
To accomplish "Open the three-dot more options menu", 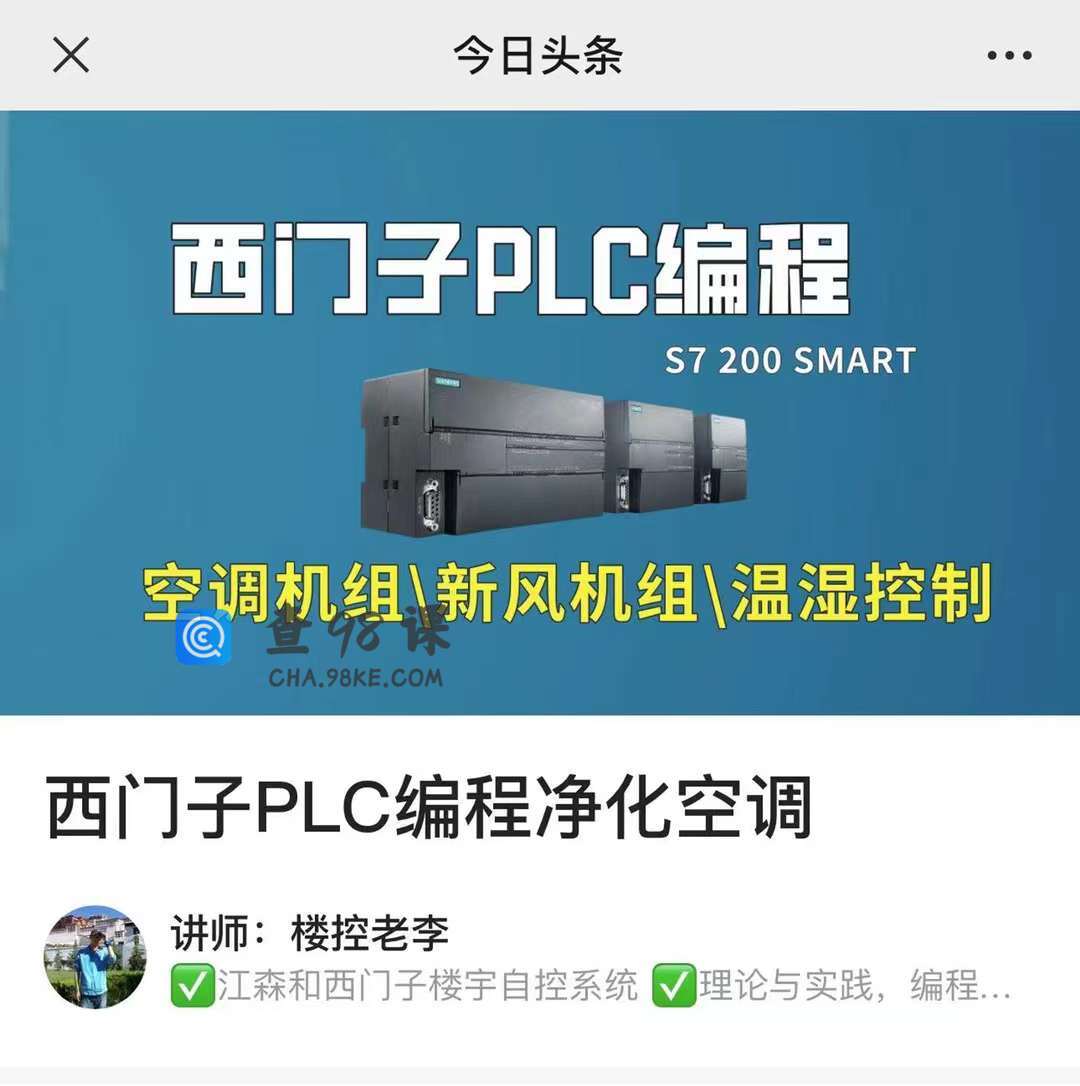I will 1009,56.
